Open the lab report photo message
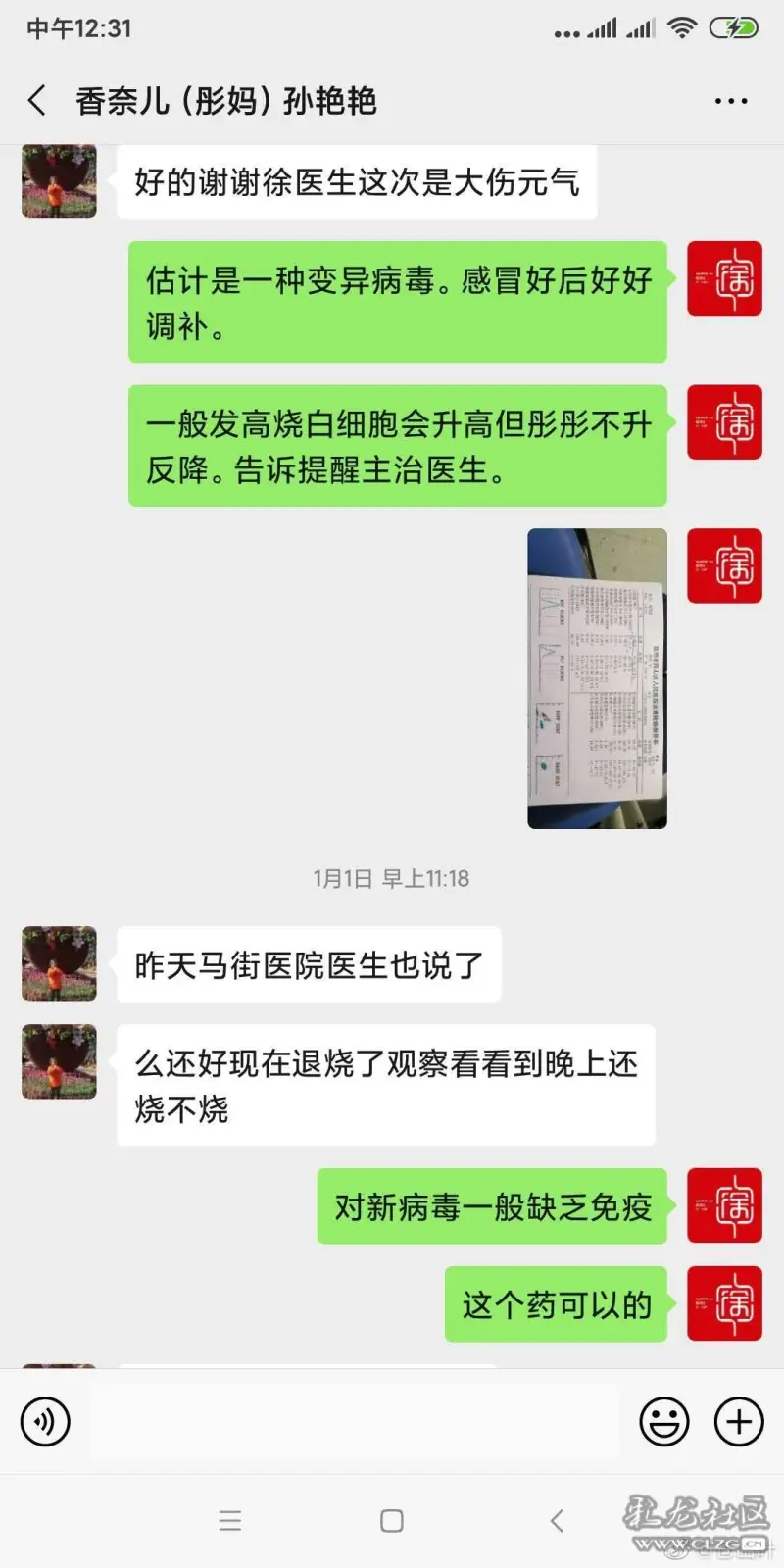This screenshot has width=784, height=1568. [597, 678]
